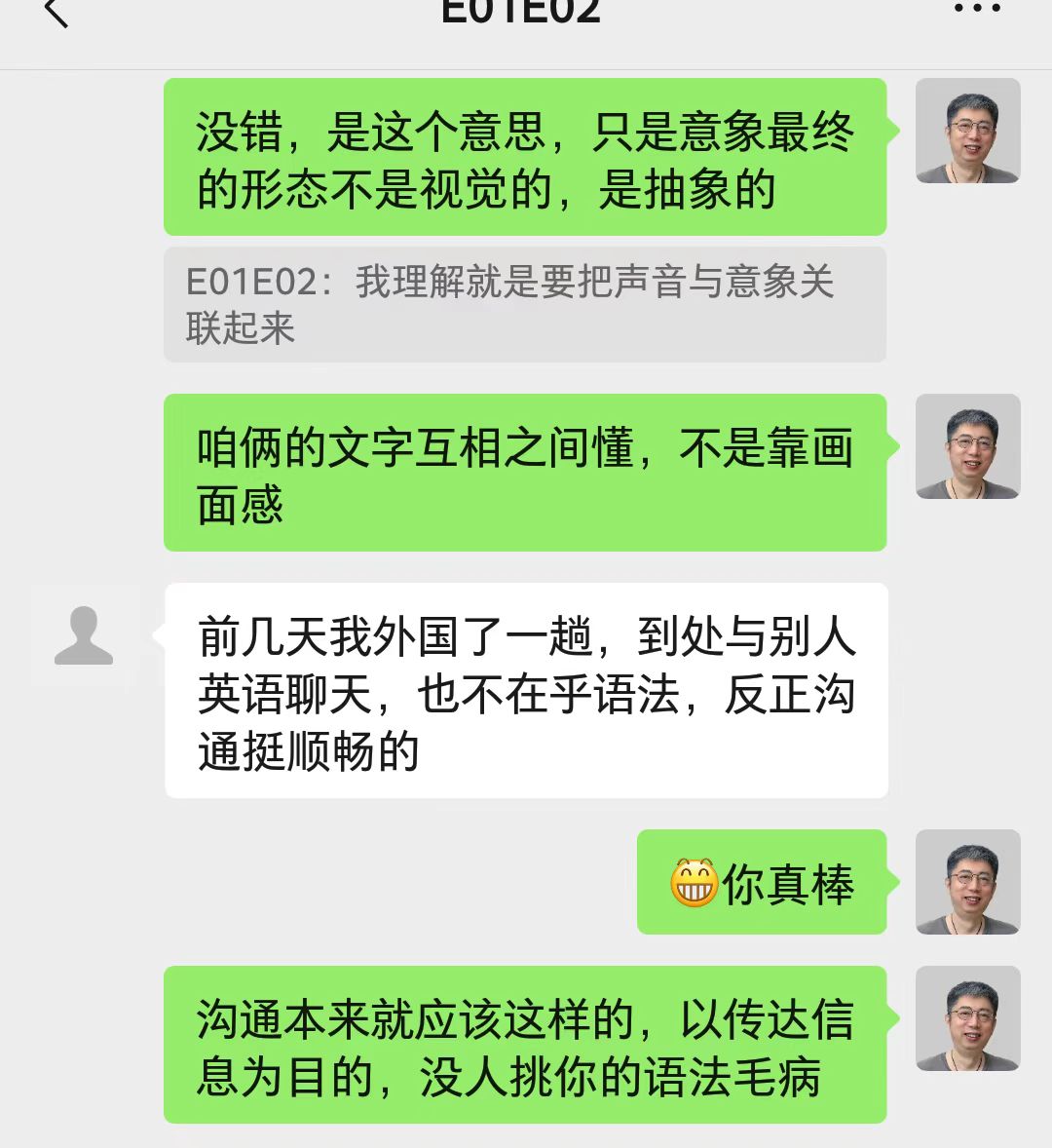Image resolution: width=1052 pixels, height=1148 pixels.
Task: Open the three-dot chat info menu
Action: (x=976, y=10)
